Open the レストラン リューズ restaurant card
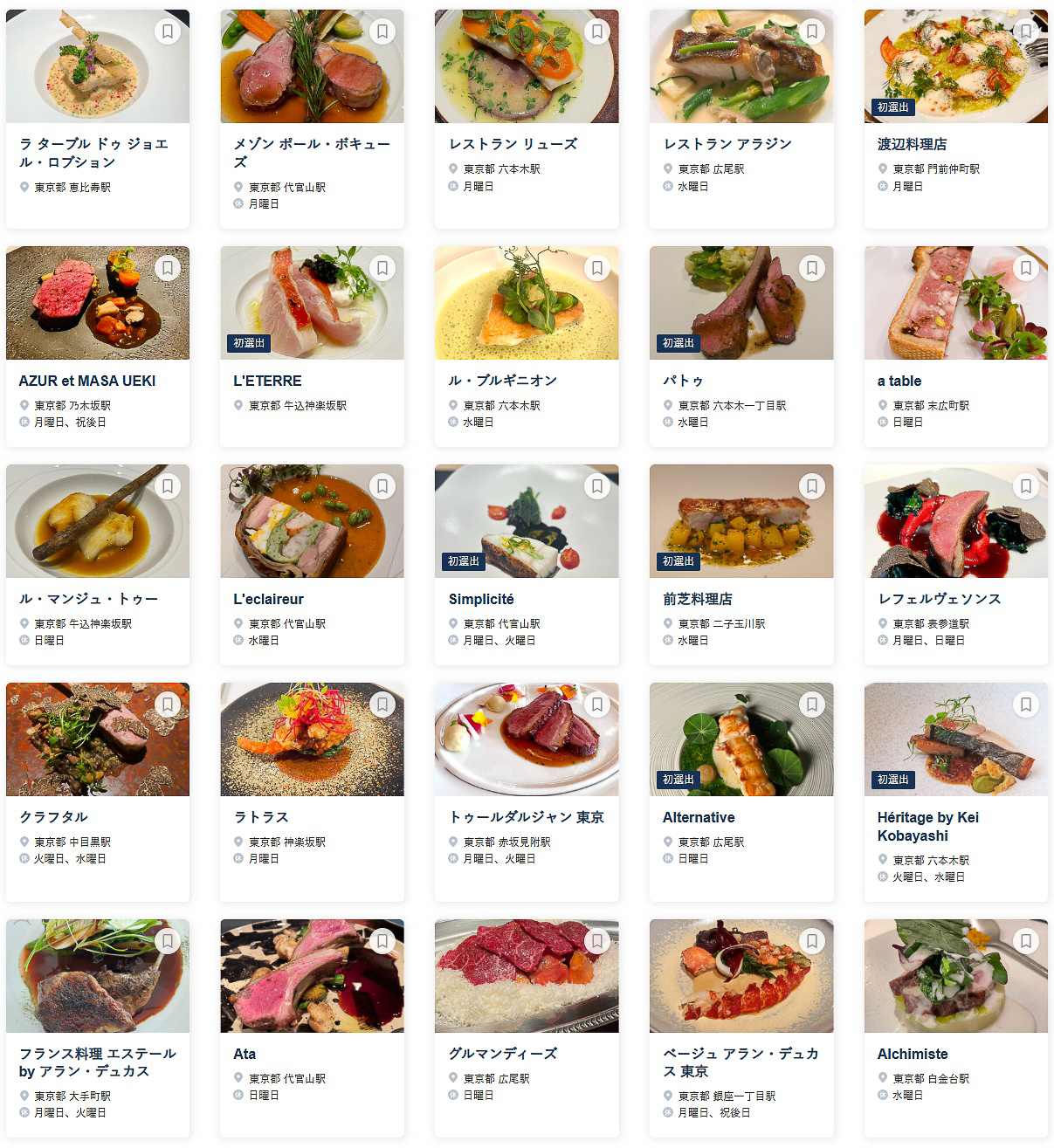 [x=513, y=144]
